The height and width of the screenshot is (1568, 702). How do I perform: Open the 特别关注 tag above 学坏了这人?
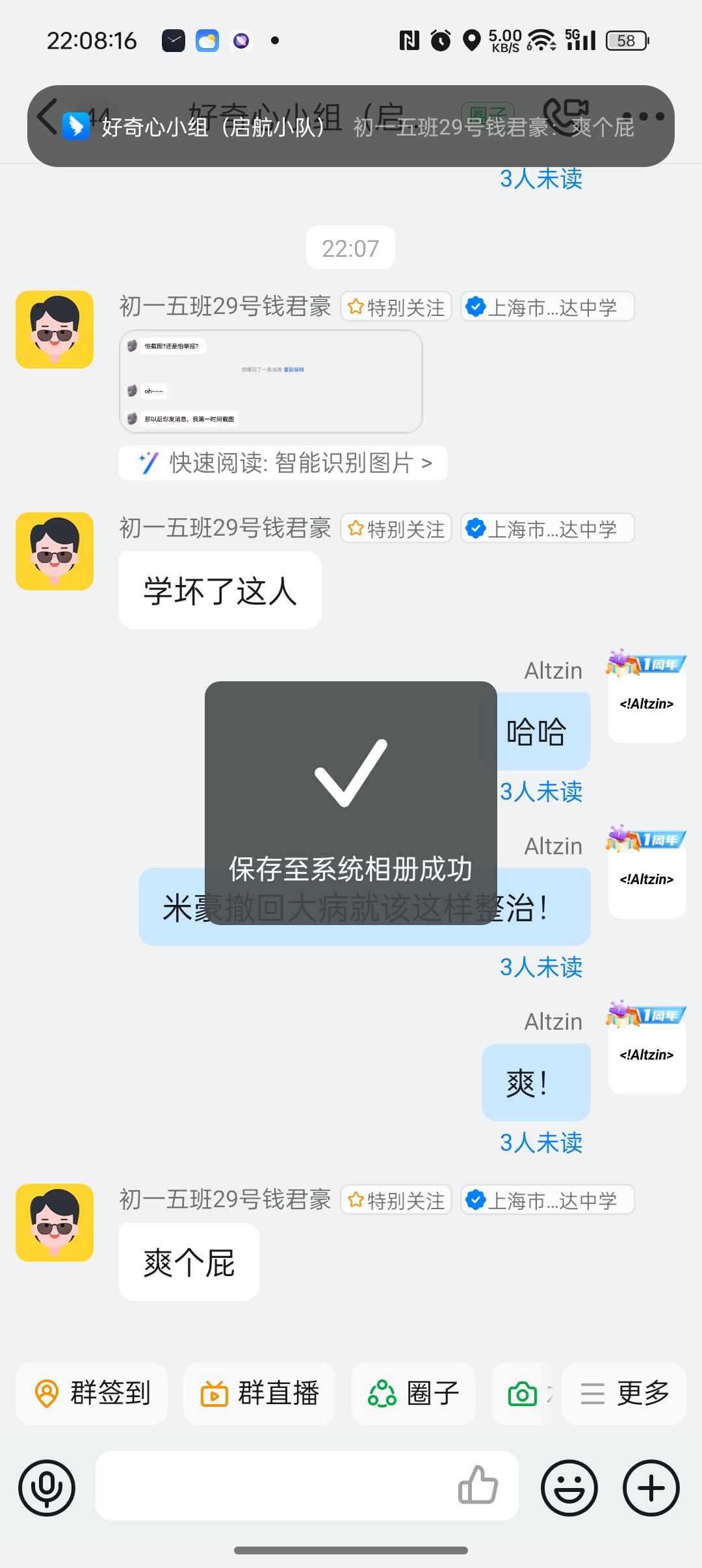[396, 529]
